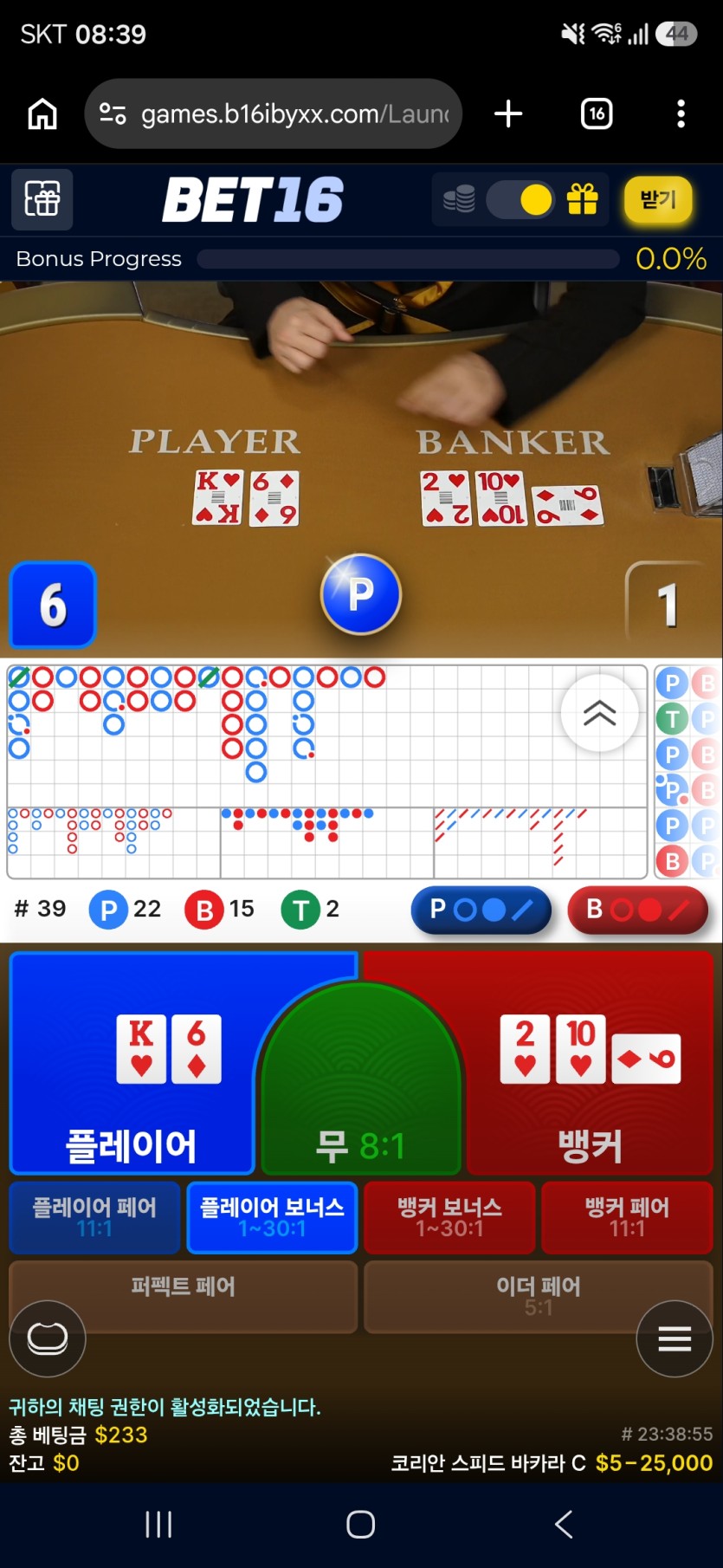
Task: Open the chat bubble button
Action: (48, 1338)
